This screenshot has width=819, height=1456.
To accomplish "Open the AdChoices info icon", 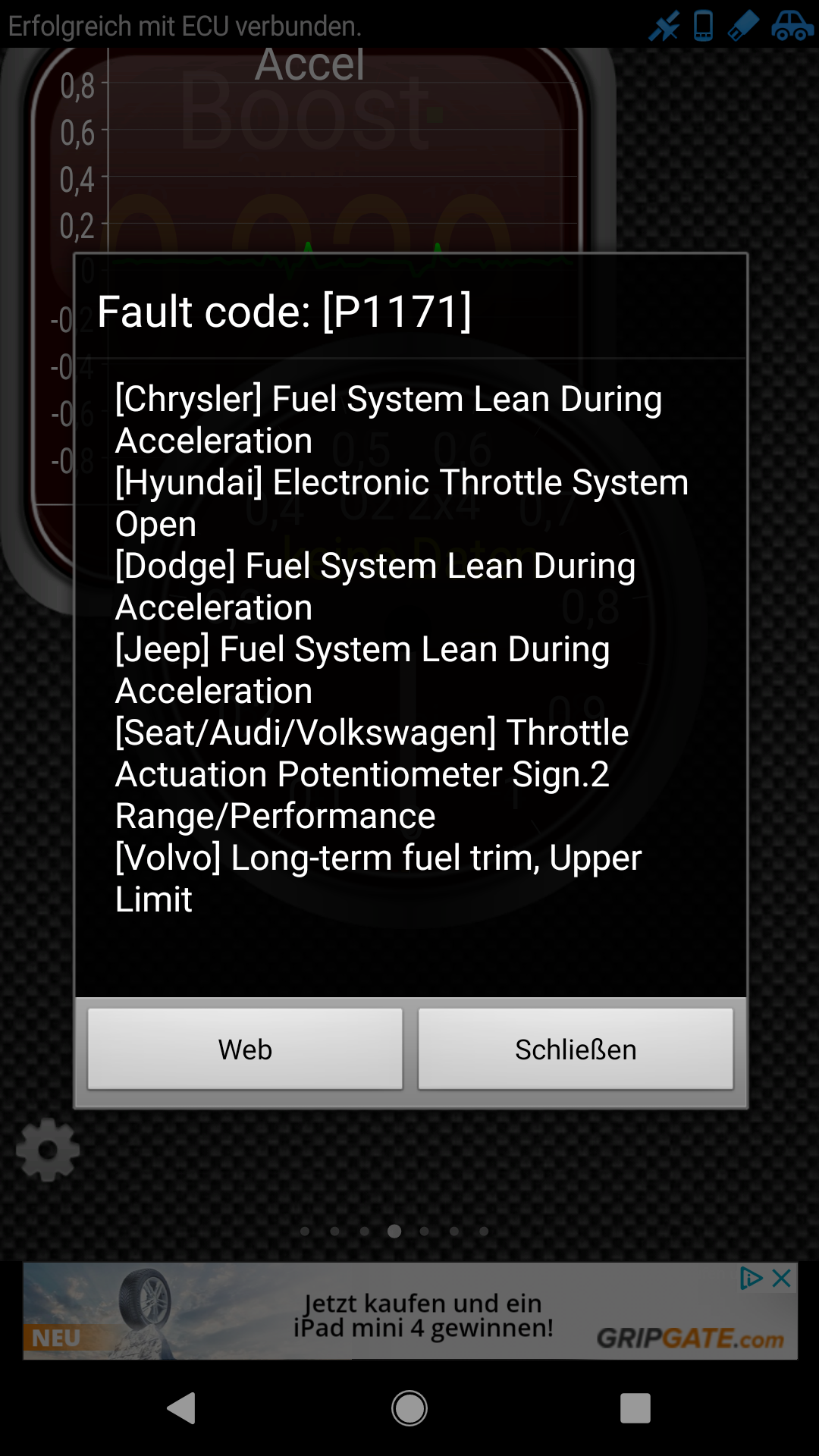I will coord(751,1279).
